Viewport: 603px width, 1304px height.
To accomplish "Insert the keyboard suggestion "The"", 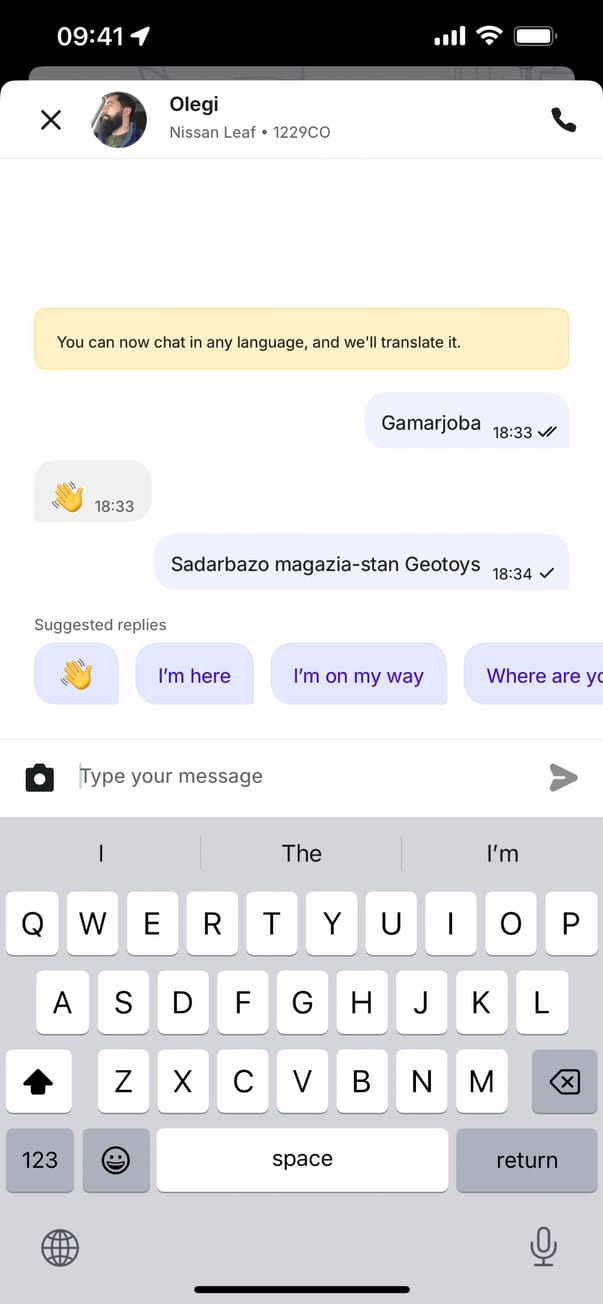I will point(301,853).
